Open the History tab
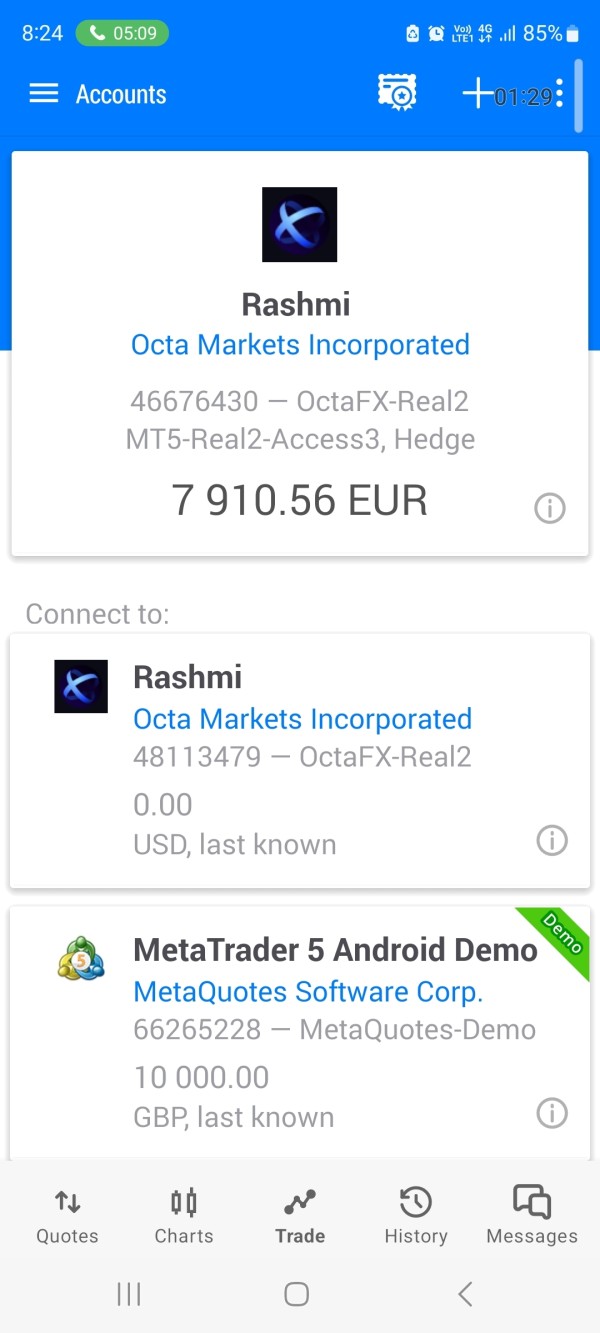This screenshot has height=1333, width=600. pyautogui.click(x=416, y=1215)
